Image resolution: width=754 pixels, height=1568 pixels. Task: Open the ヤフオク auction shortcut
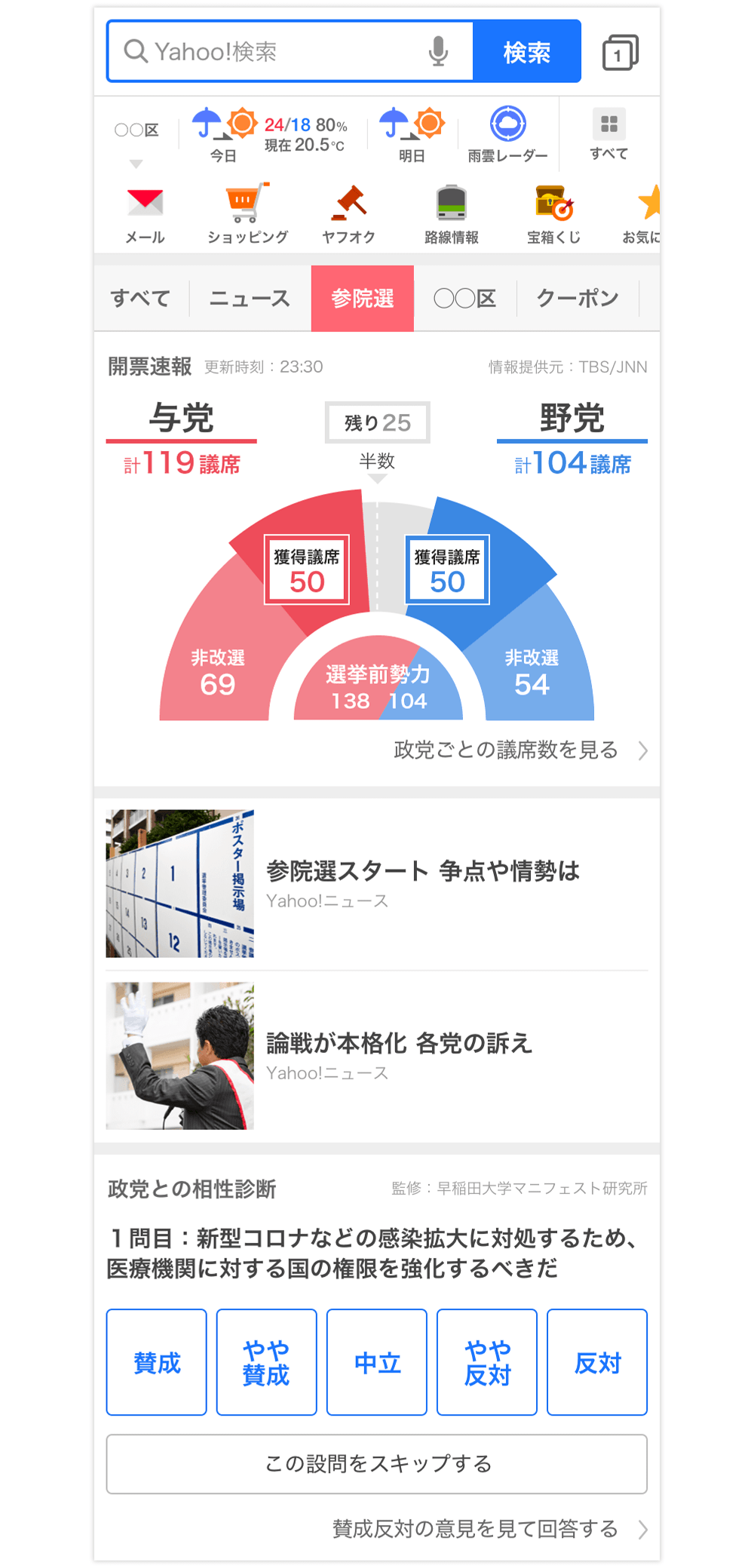click(348, 214)
